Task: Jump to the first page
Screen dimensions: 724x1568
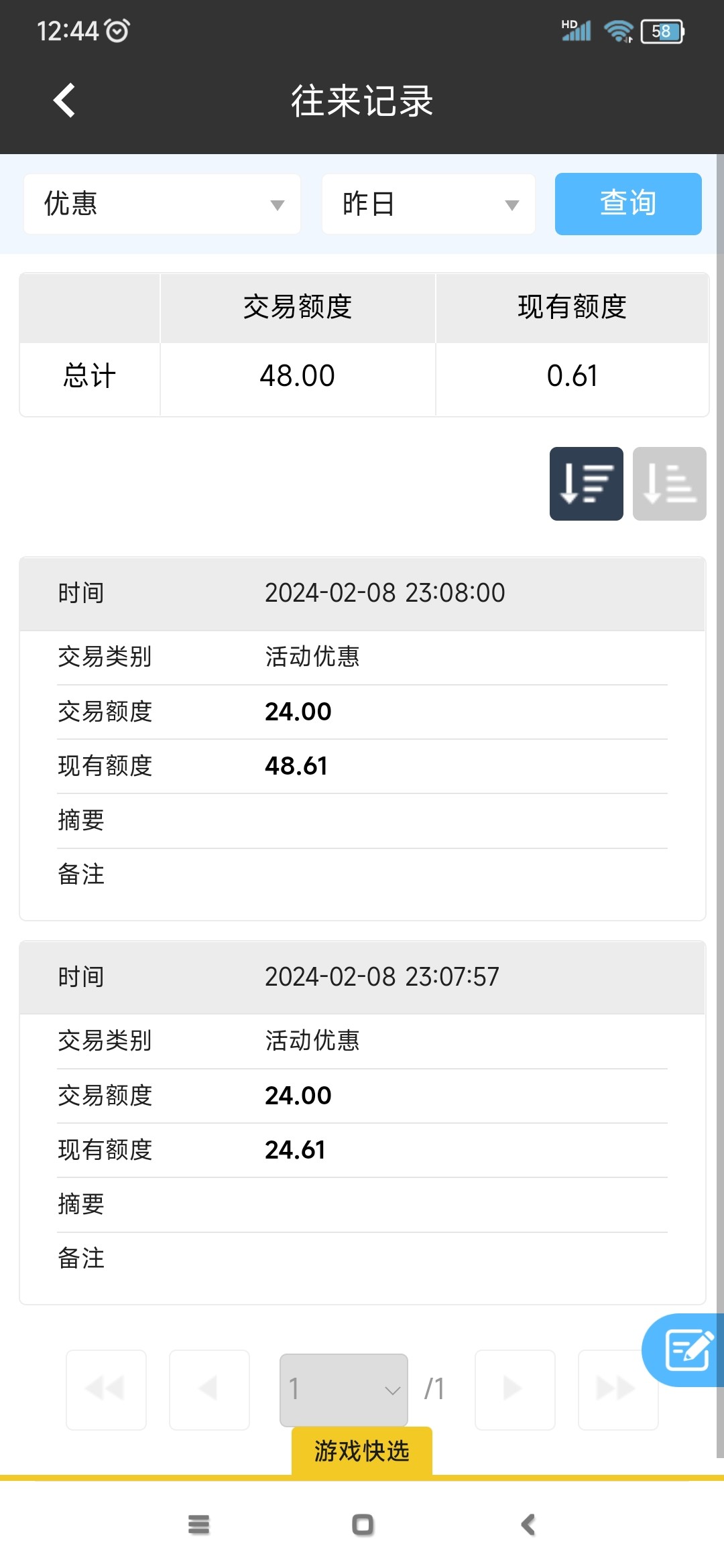Action: tap(106, 1389)
